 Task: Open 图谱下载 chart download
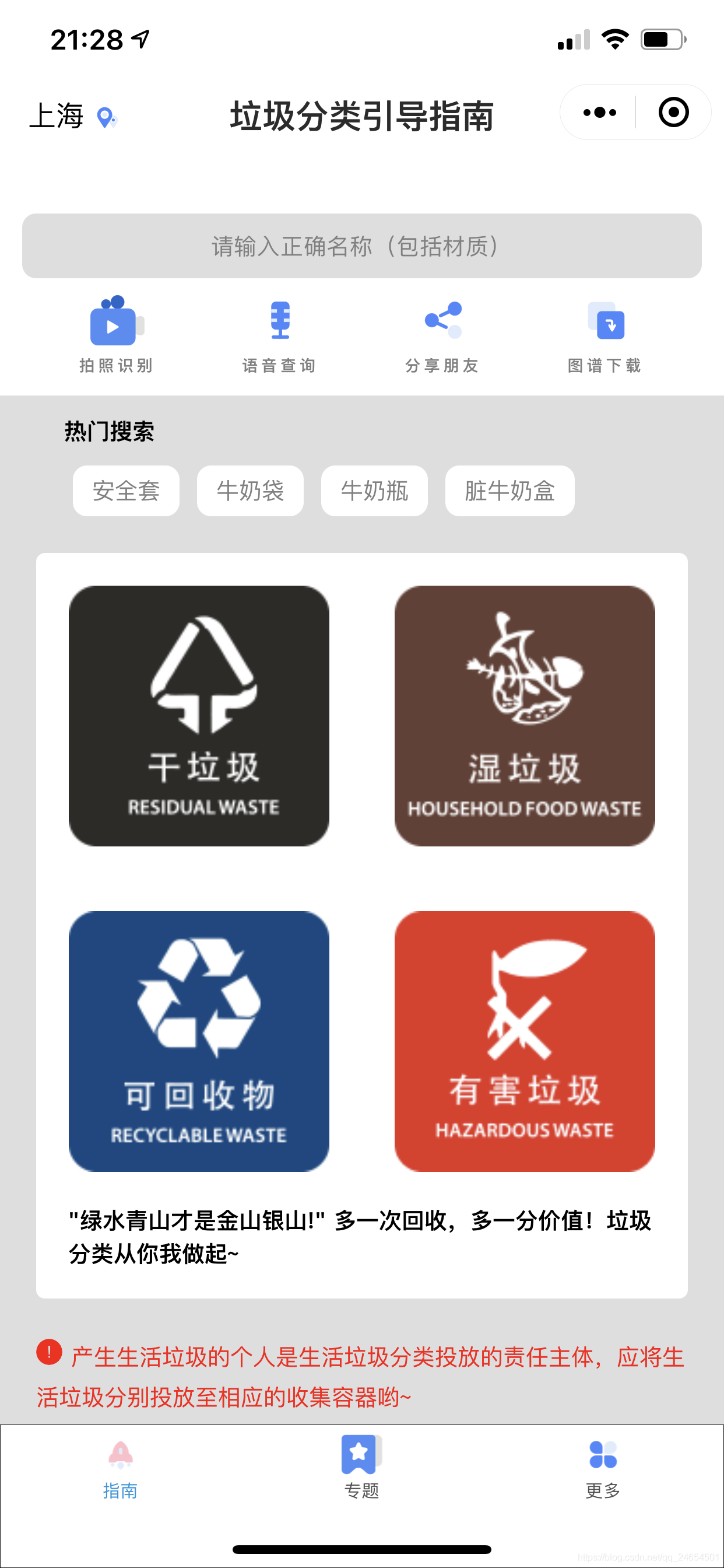click(x=604, y=335)
